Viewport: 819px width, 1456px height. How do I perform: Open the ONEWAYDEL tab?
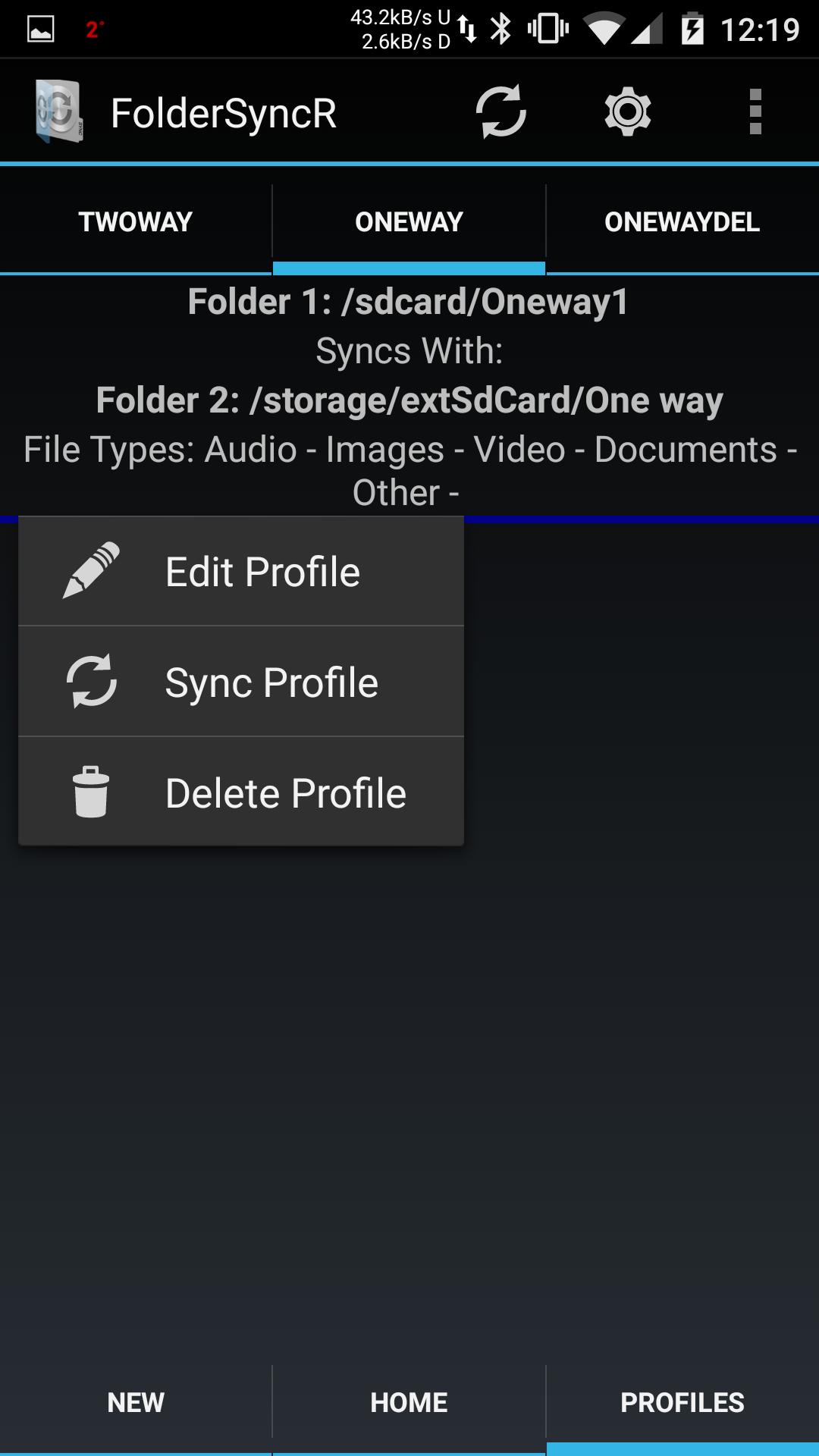click(x=682, y=221)
